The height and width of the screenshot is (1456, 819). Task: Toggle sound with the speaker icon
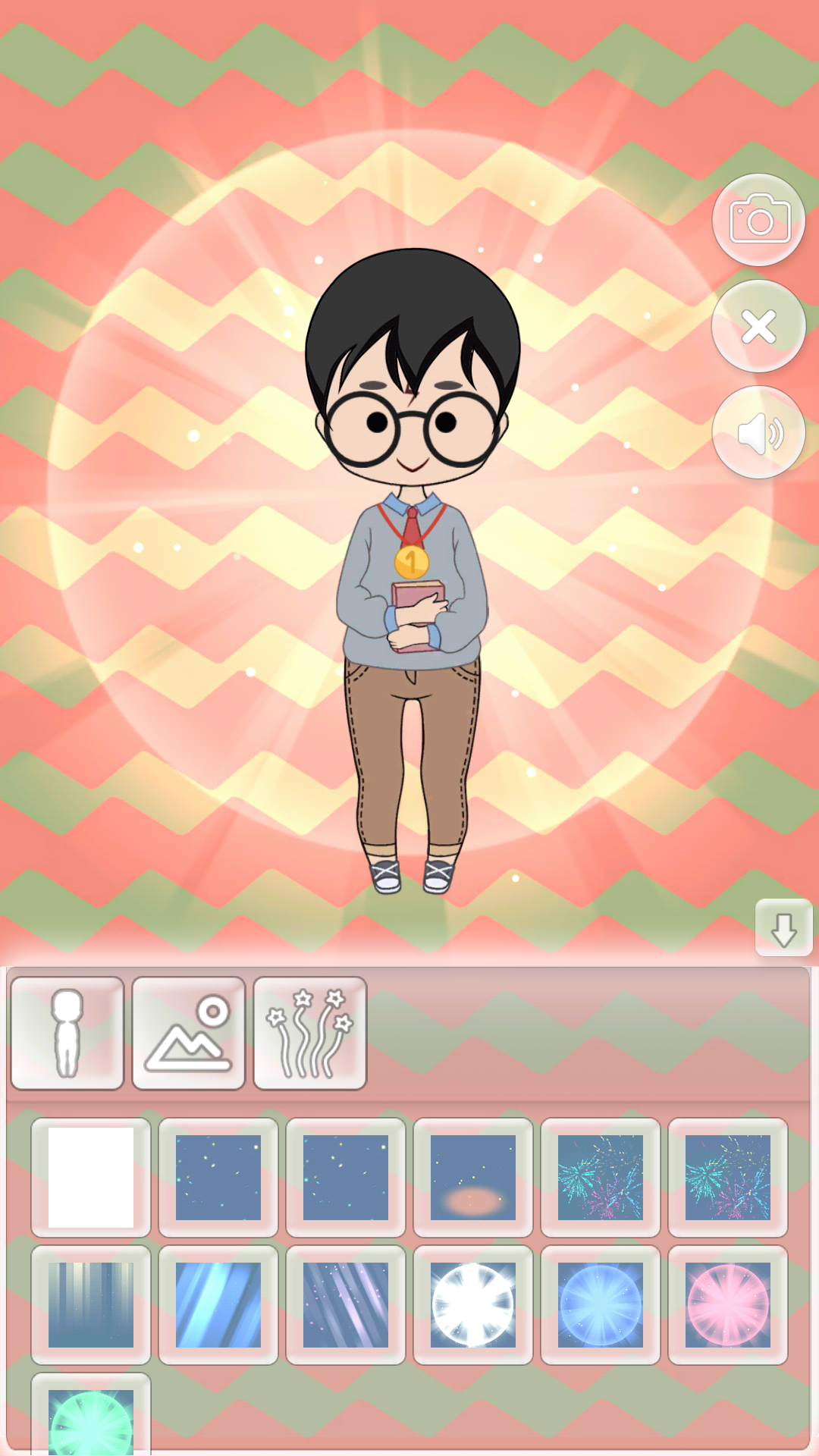(758, 433)
